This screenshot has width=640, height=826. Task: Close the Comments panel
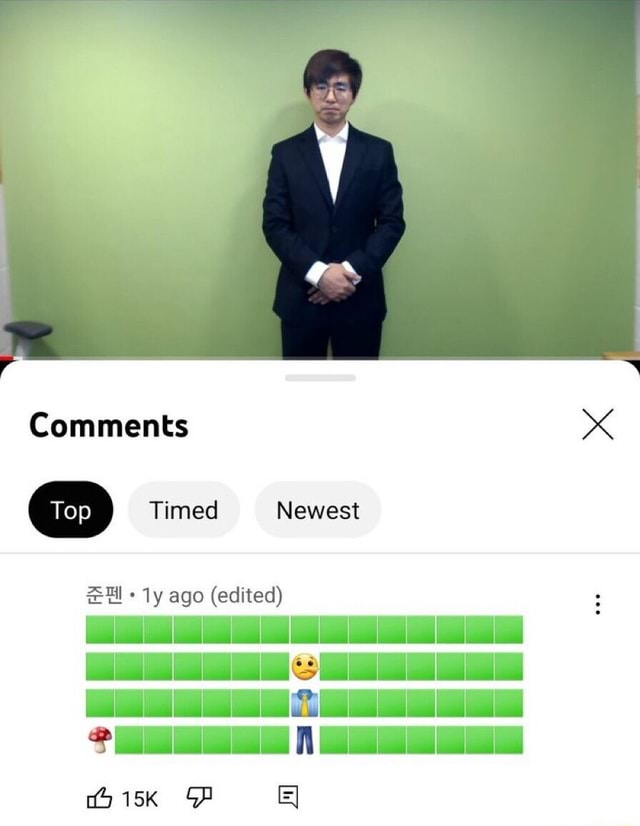[597, 425]
